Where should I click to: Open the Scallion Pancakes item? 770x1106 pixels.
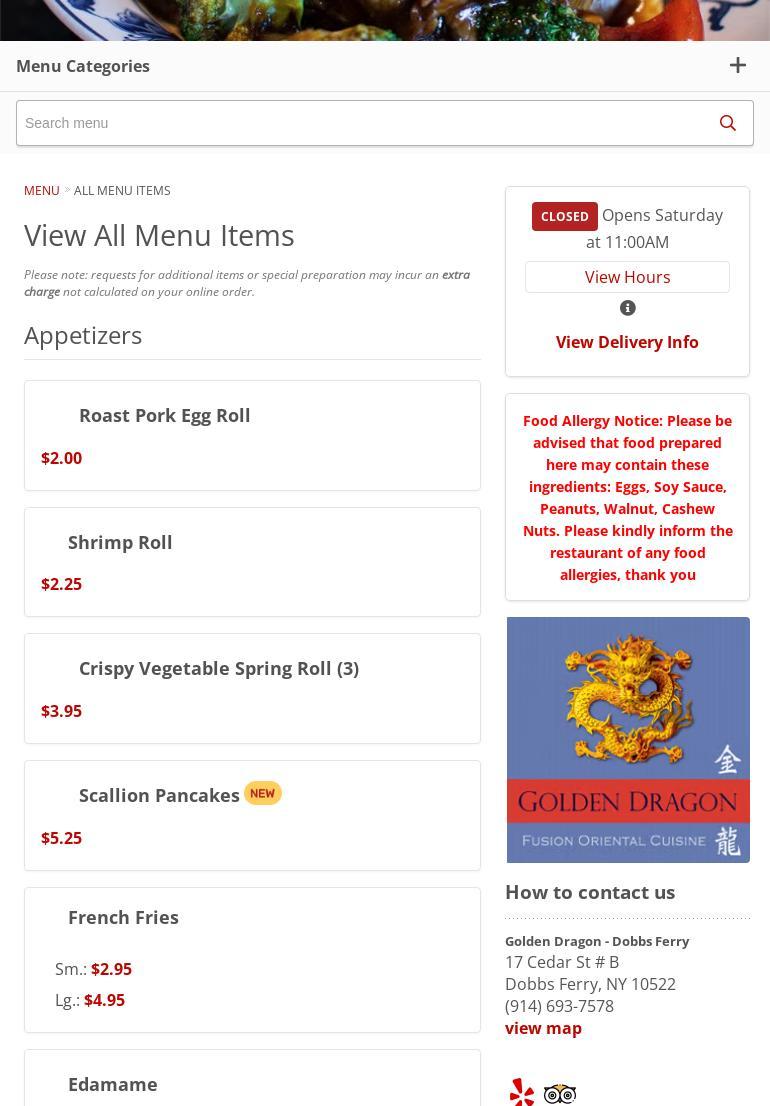[159, 795]
